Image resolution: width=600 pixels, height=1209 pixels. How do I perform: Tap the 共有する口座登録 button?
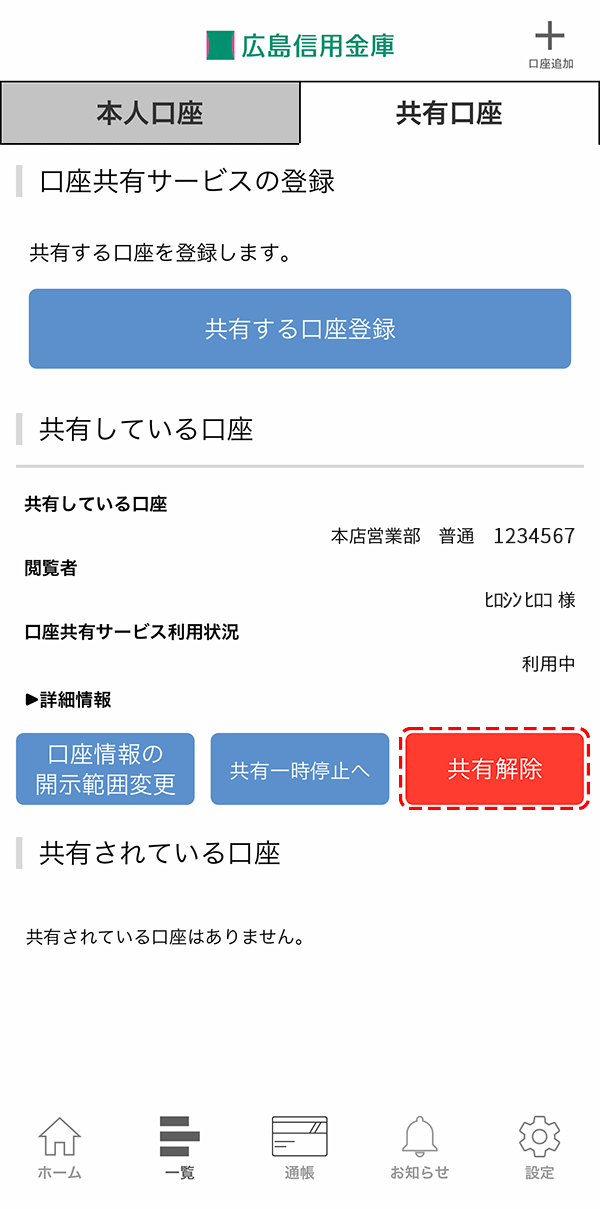300,329
